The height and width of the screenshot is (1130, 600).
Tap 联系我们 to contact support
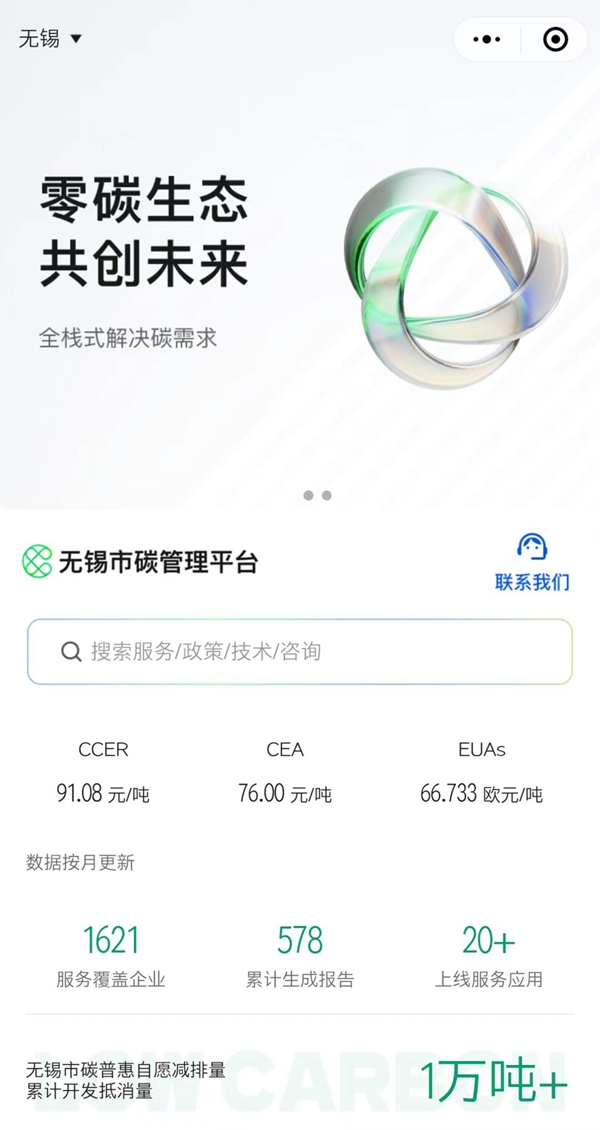pos(532,563)
